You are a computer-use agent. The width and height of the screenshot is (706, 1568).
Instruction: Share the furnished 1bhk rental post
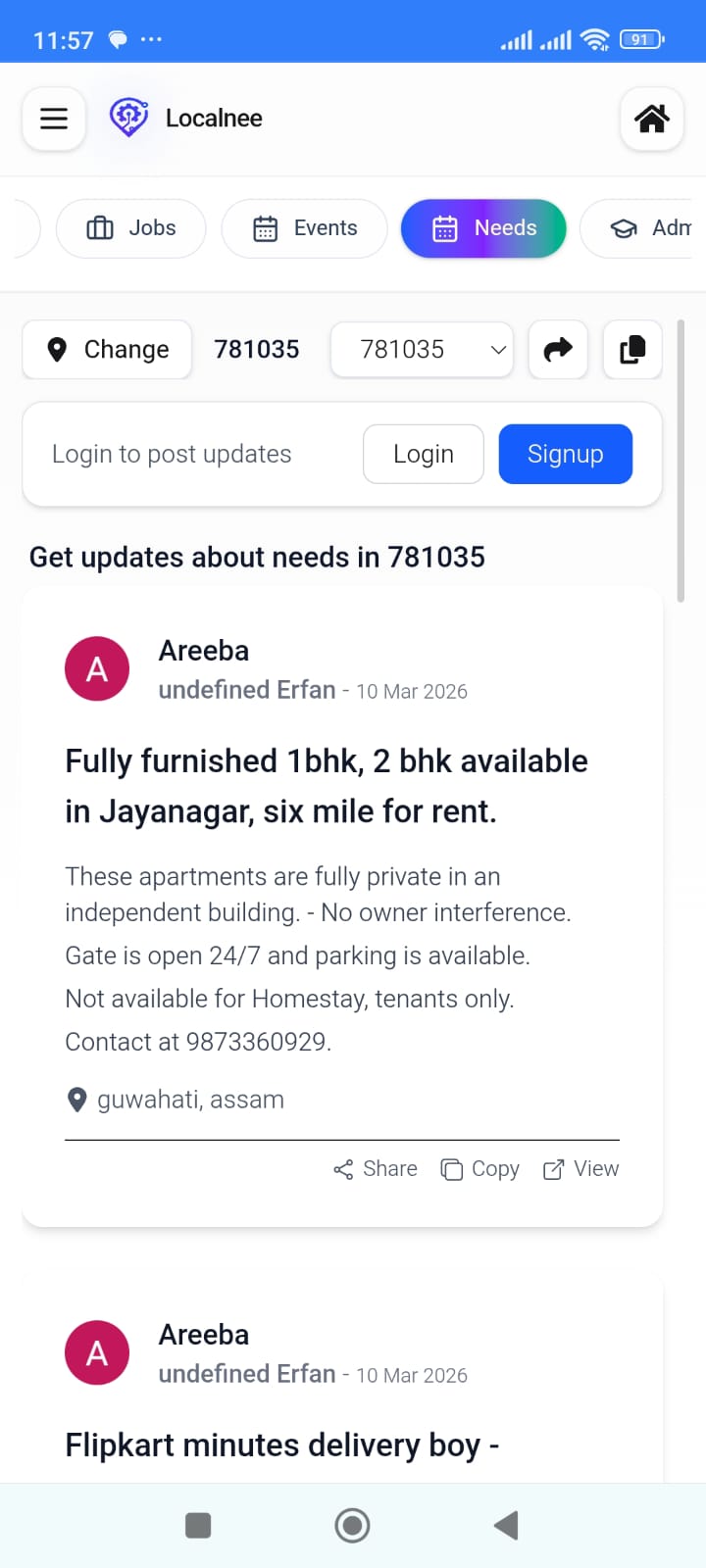tap(376, 1169)
